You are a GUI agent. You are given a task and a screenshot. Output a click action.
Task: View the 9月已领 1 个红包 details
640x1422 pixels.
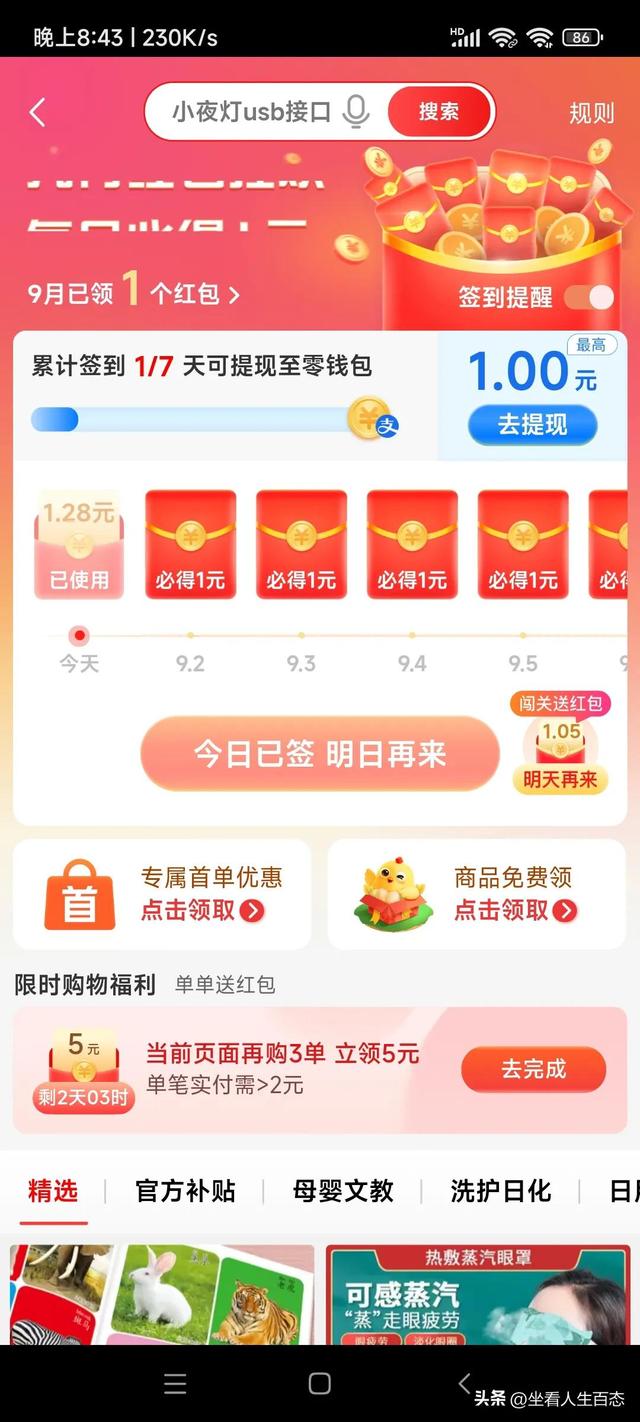tap(134, 293)
